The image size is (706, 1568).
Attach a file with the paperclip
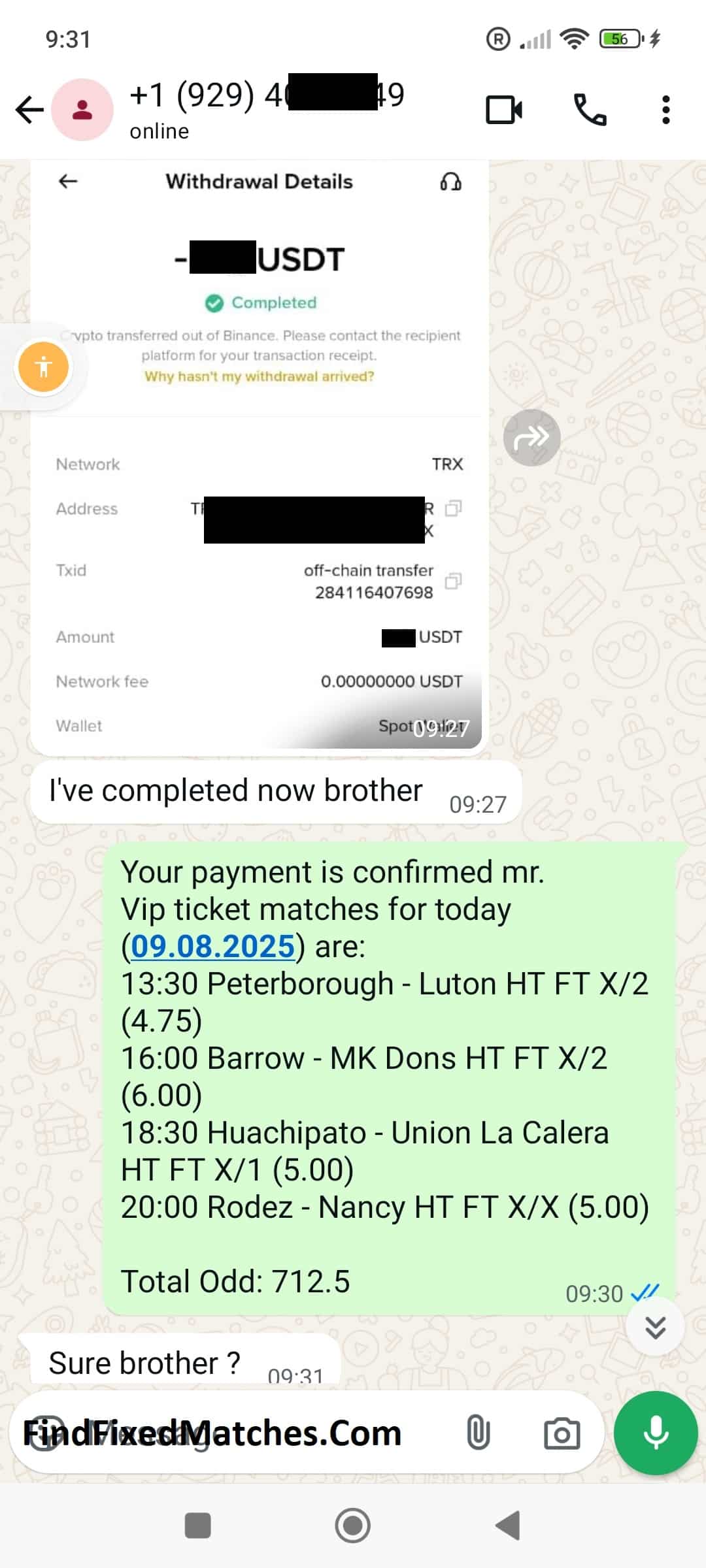[478, 1433]
